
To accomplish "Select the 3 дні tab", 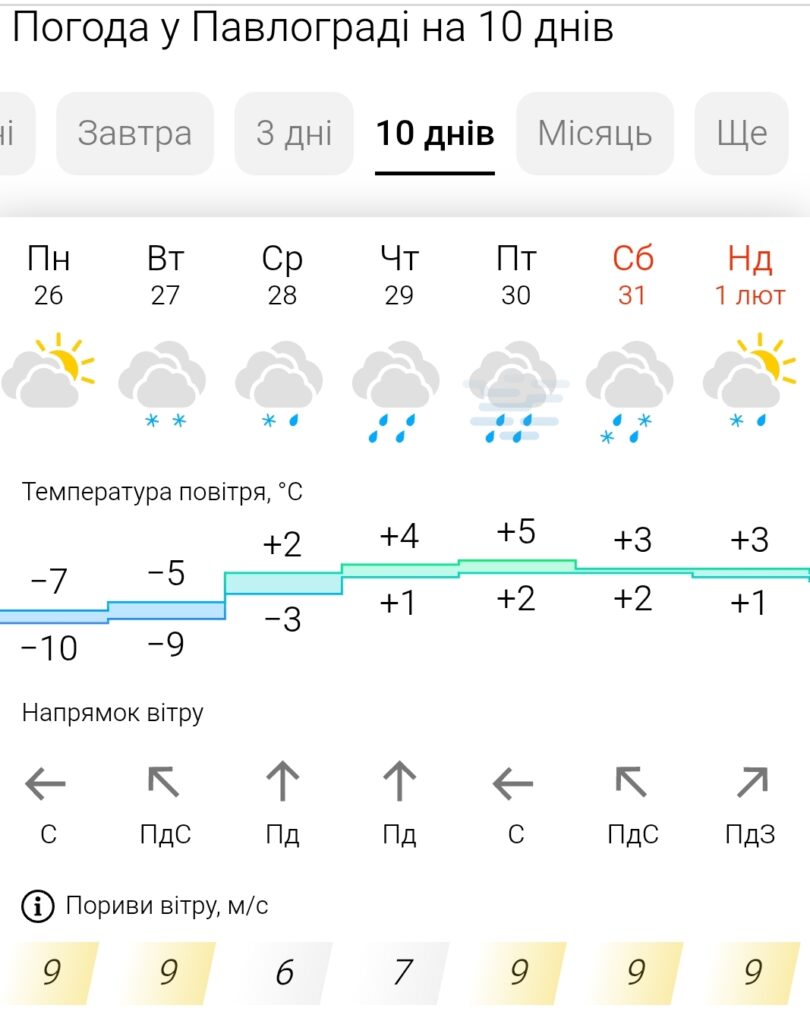I will click(294, 134).
